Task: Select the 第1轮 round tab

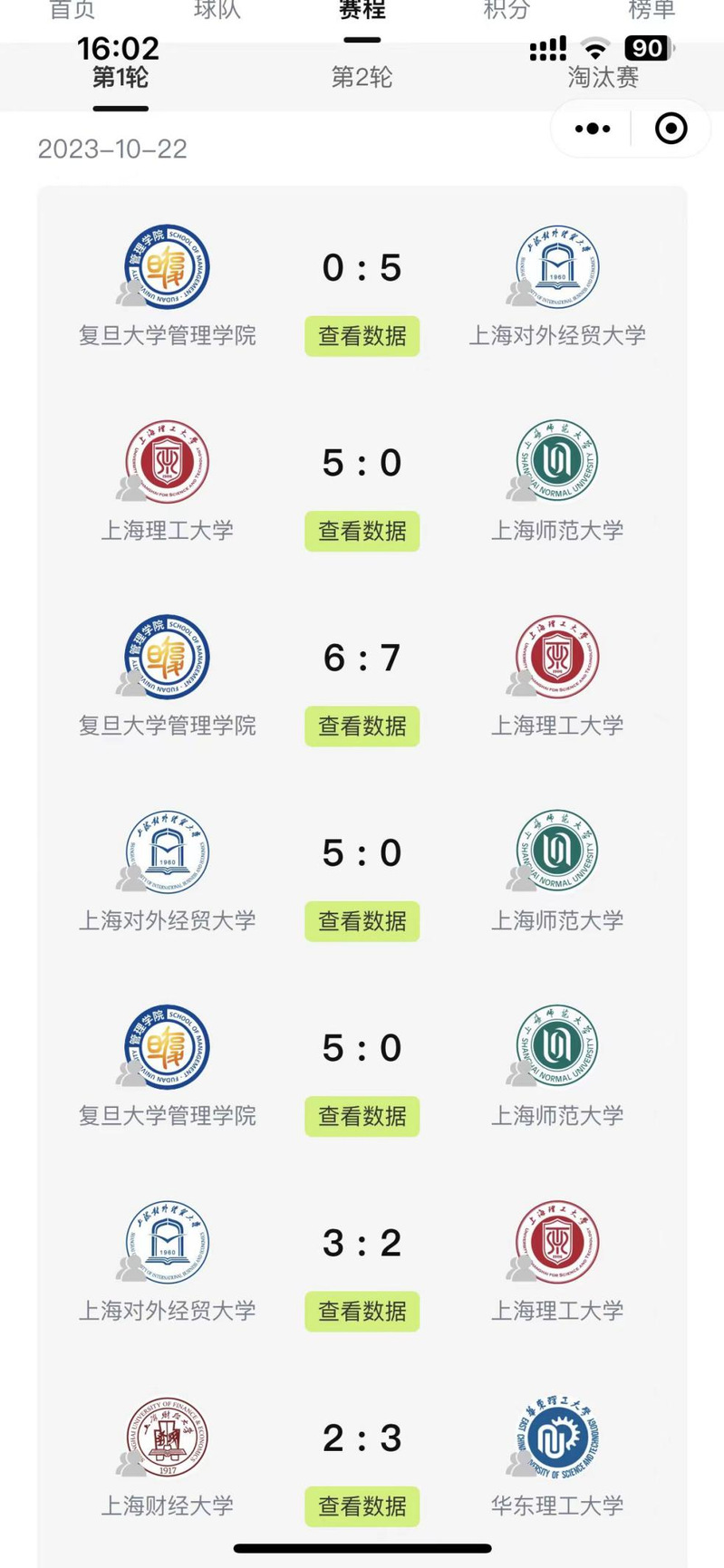Action: click(120, 77)
